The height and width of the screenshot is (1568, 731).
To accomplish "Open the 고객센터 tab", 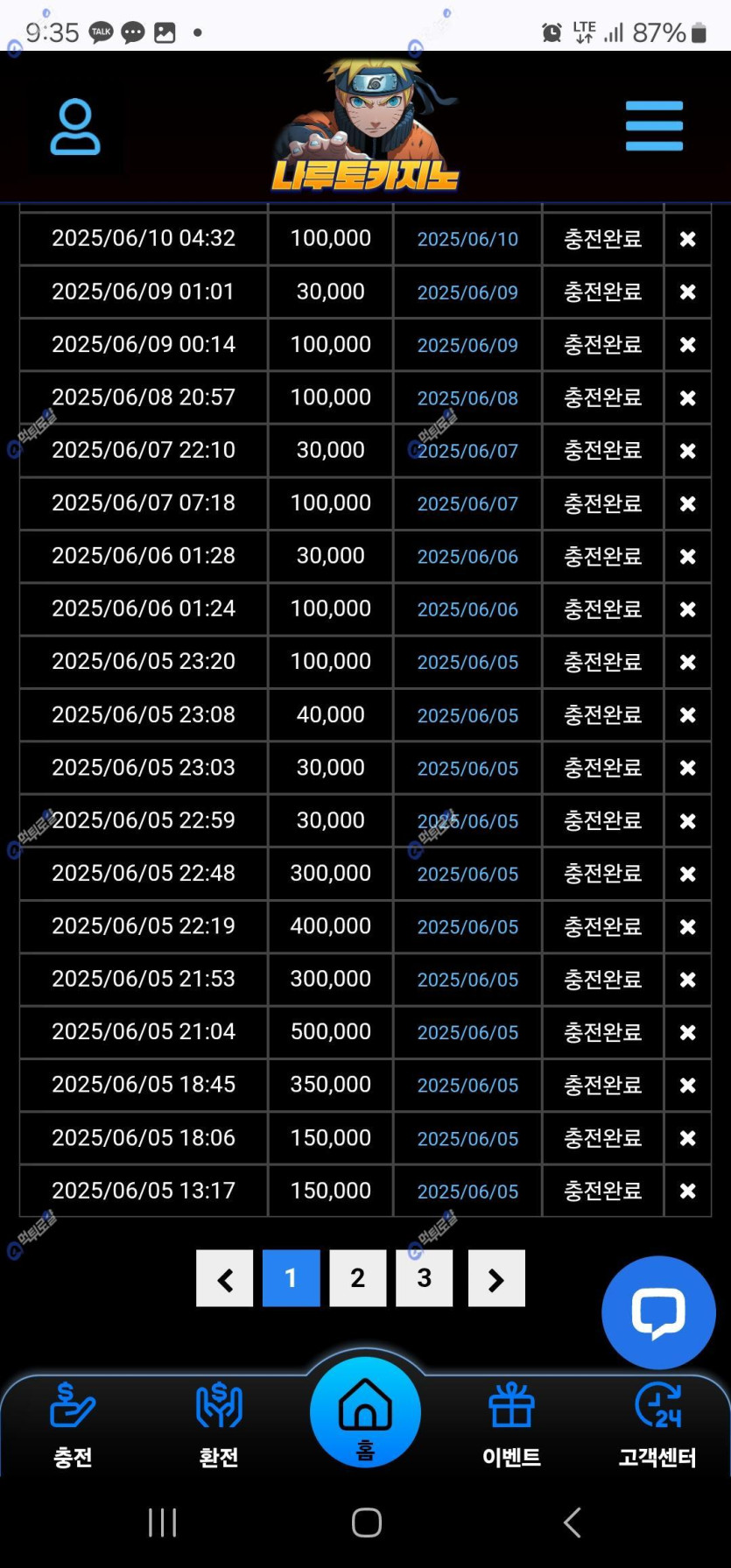I will (657, 1424).
